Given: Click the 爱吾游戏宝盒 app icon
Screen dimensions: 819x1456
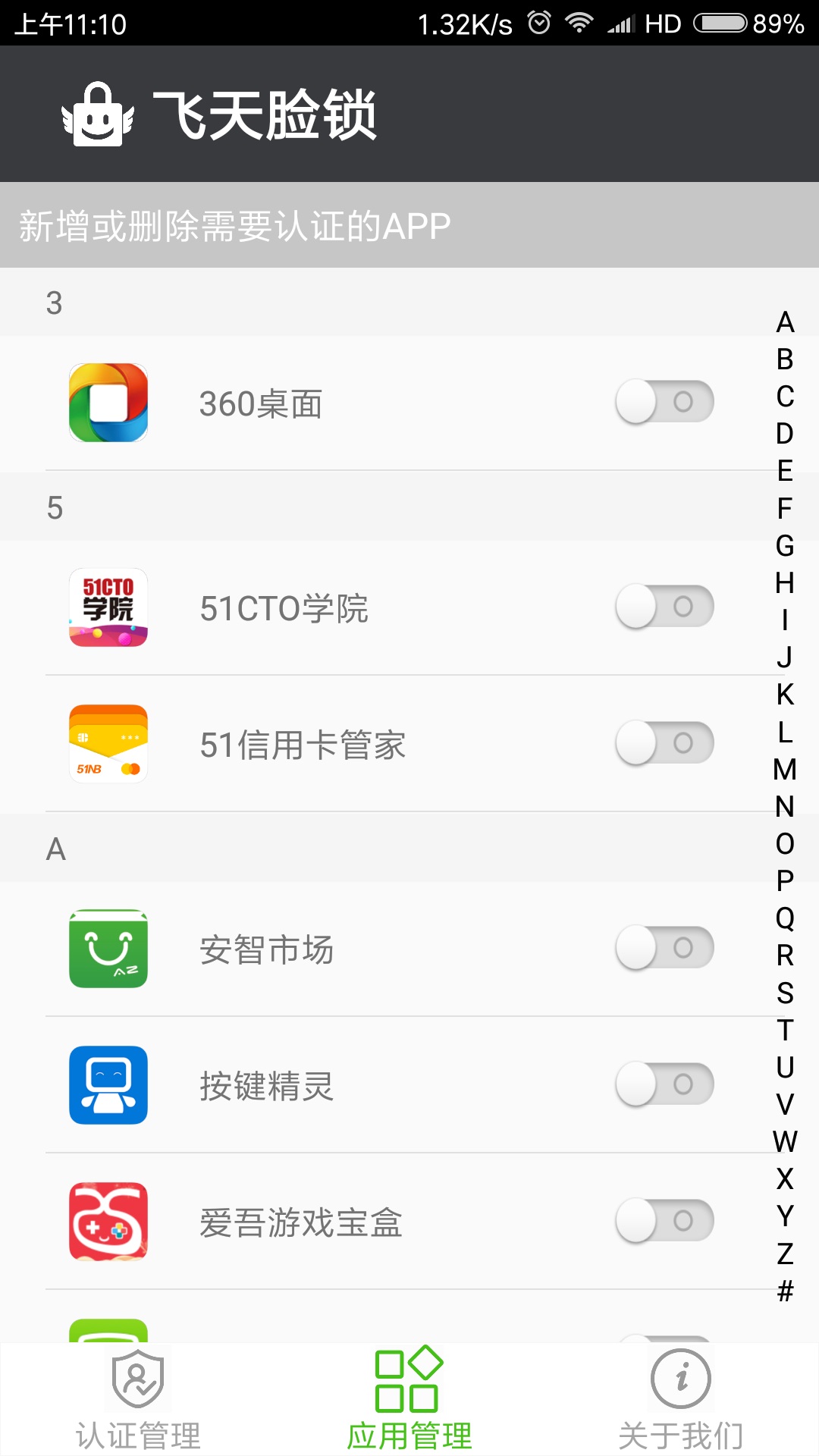Looking at the screenshot, I should click(x=108, y=1222).
